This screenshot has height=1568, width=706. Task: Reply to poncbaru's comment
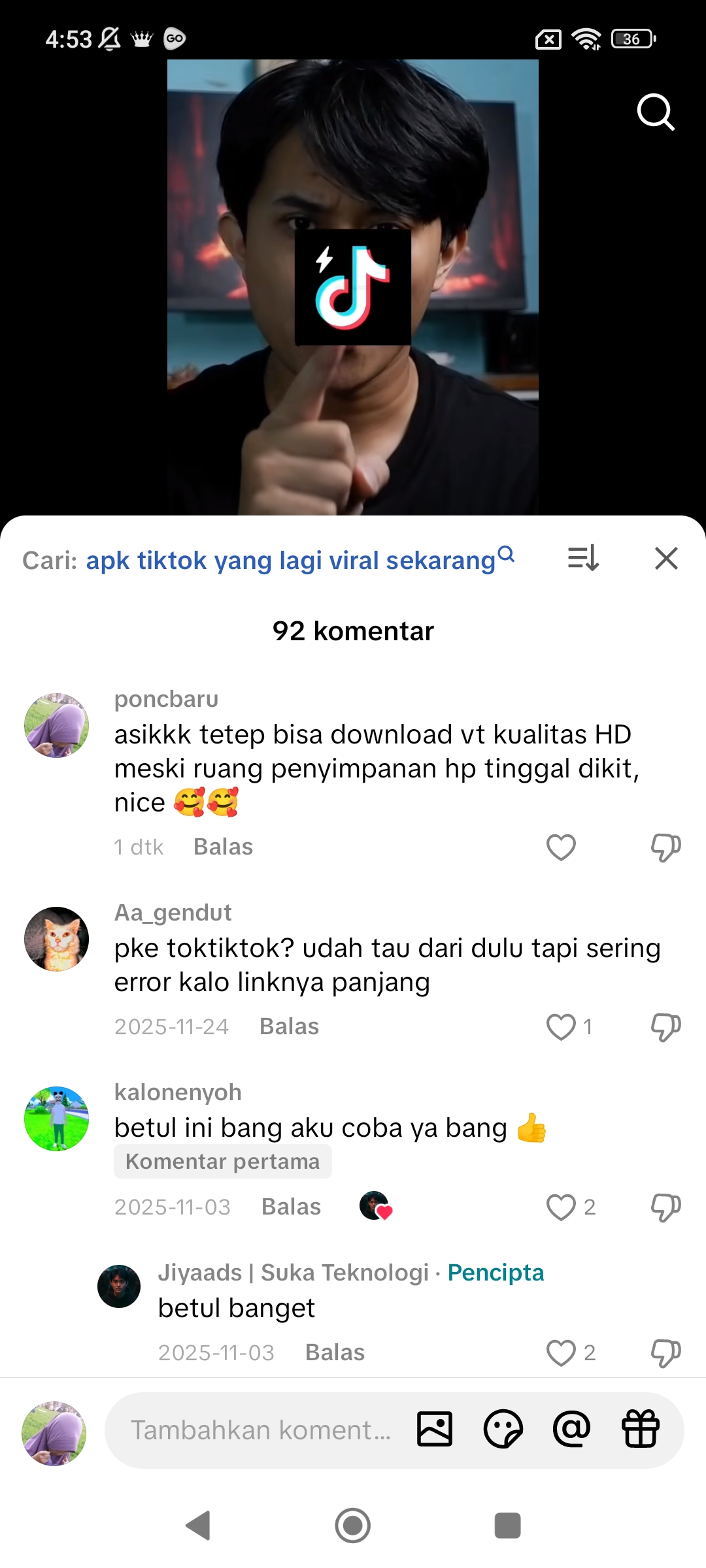click(x=223, y=847)
